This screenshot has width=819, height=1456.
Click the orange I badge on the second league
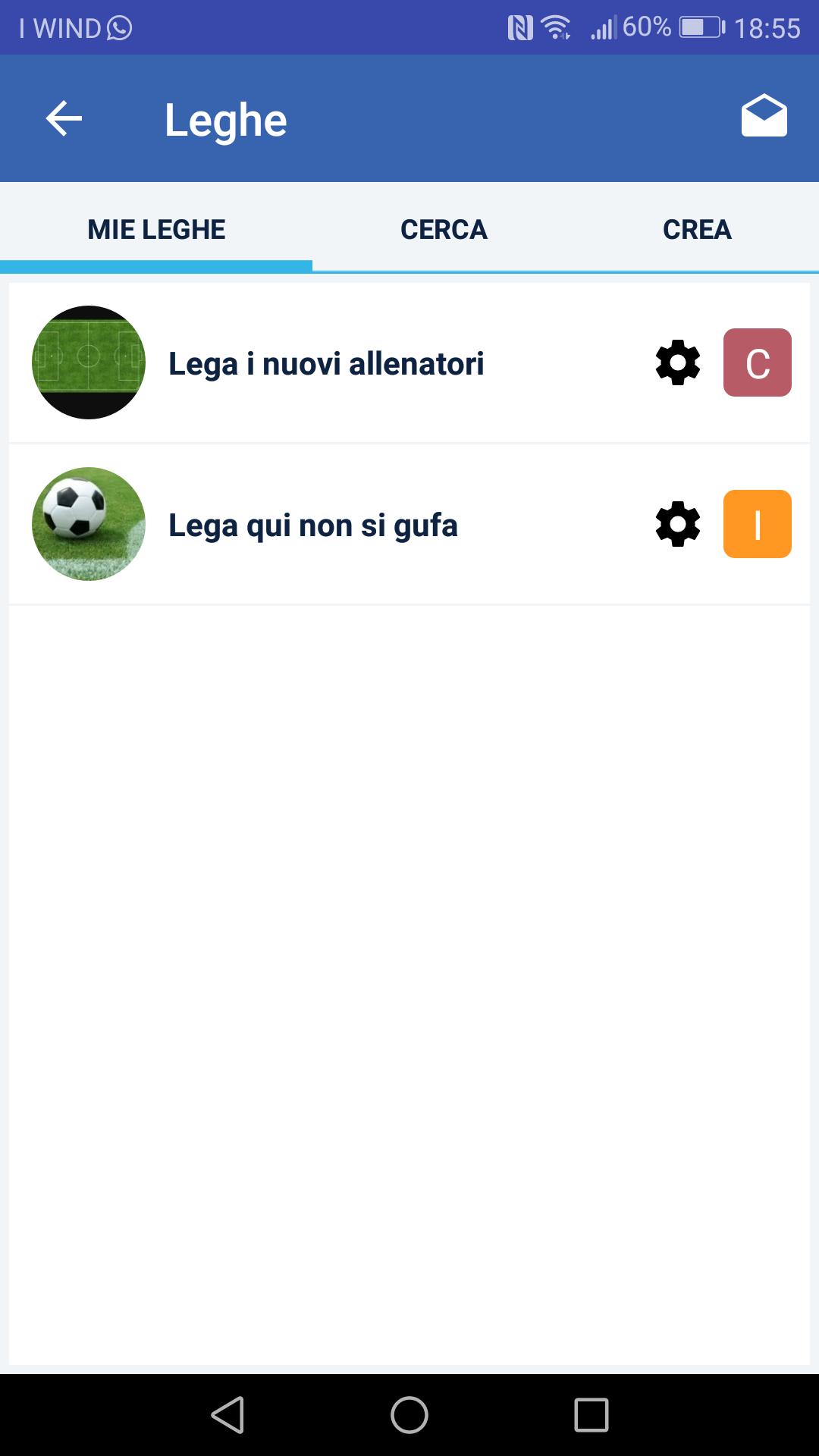click(x=758, y=524)
